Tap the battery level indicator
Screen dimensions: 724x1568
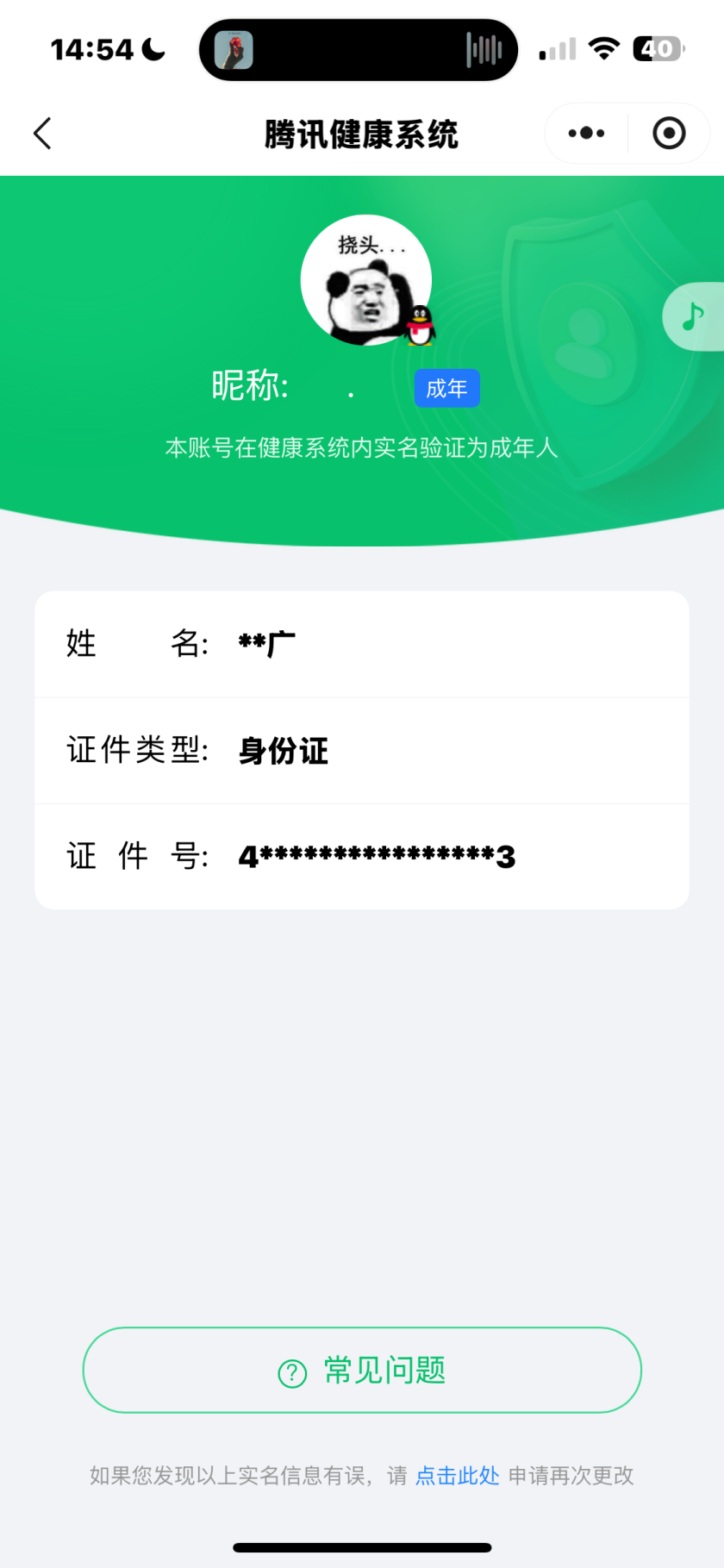[657, 48]
